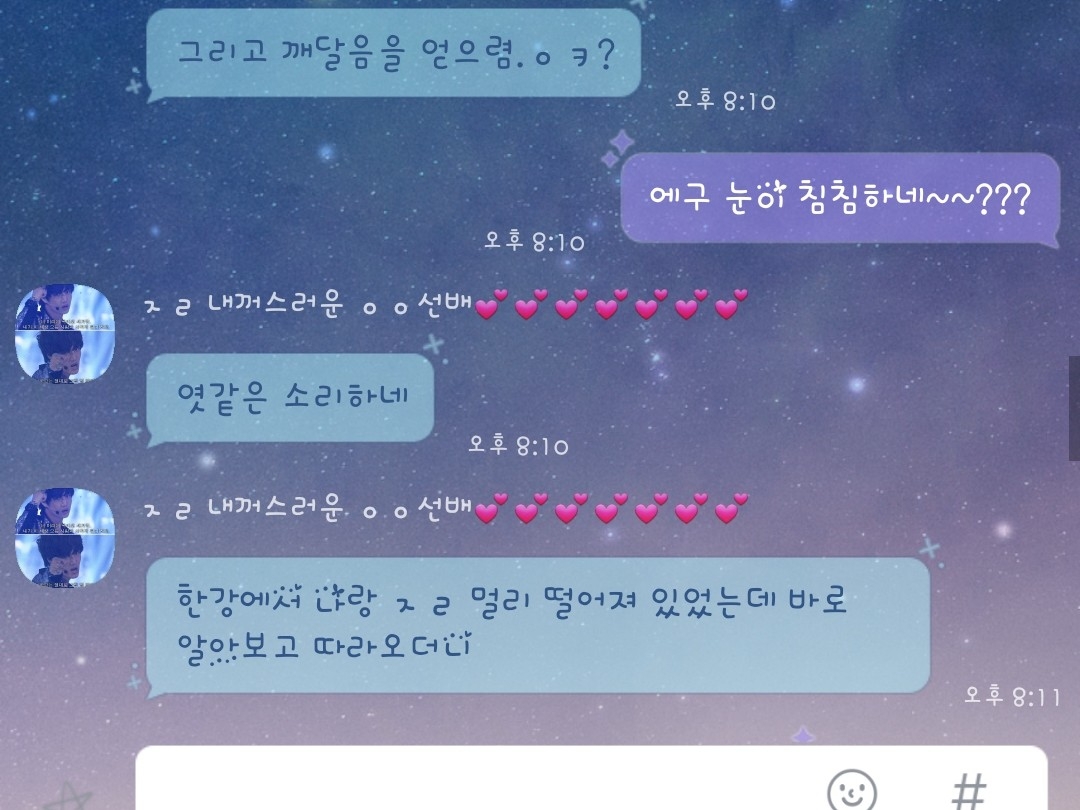Focus the message input field
Image resolution: width=1080 pixels, height=810 pixels.
tap(470, 785)
